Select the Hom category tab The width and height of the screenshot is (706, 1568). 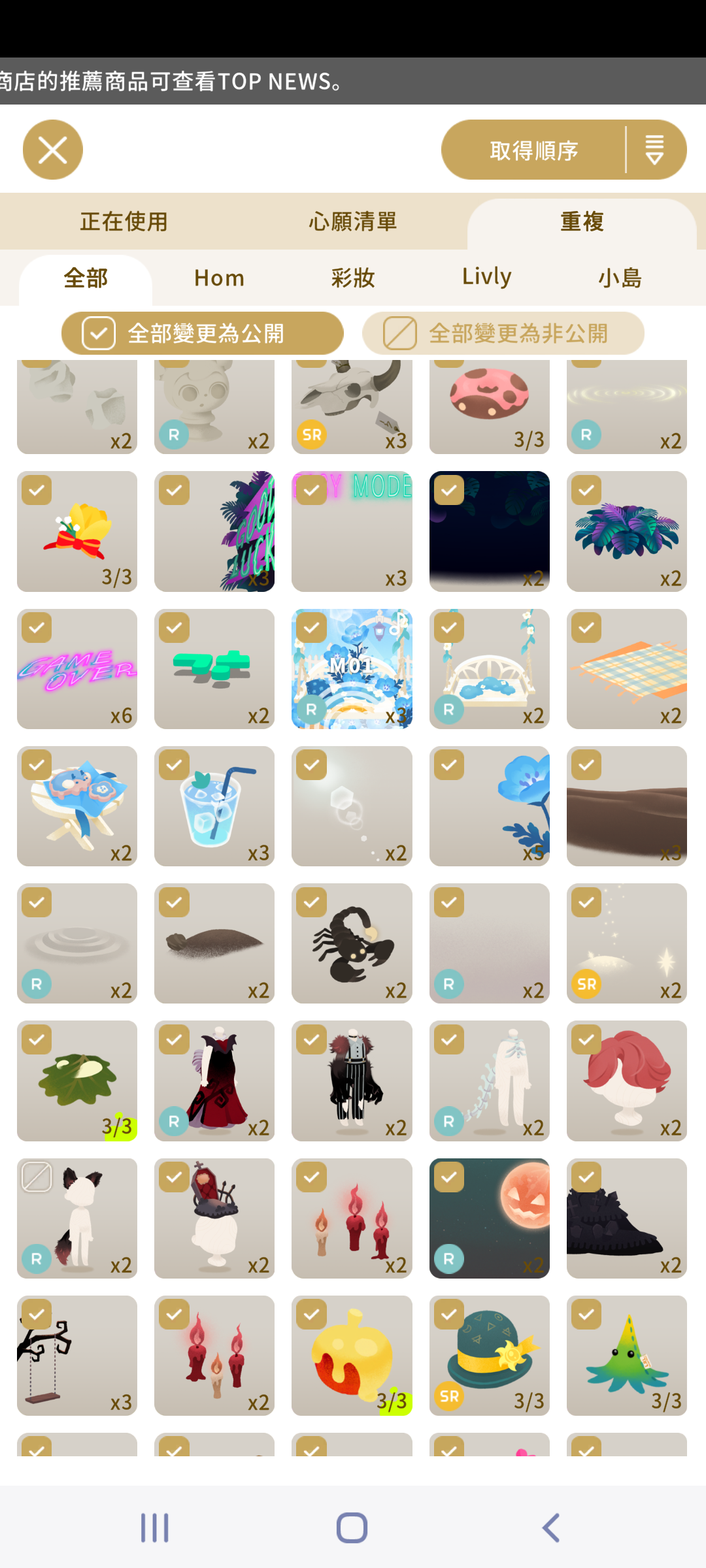(x=219, y=278)
